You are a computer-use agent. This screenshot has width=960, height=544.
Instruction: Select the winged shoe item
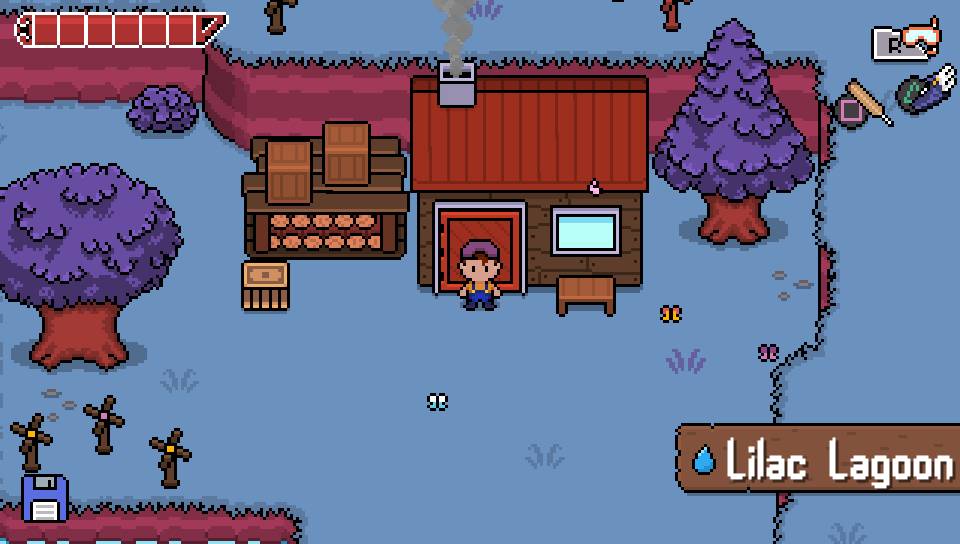pyautogui.click(x=926, y=89)
